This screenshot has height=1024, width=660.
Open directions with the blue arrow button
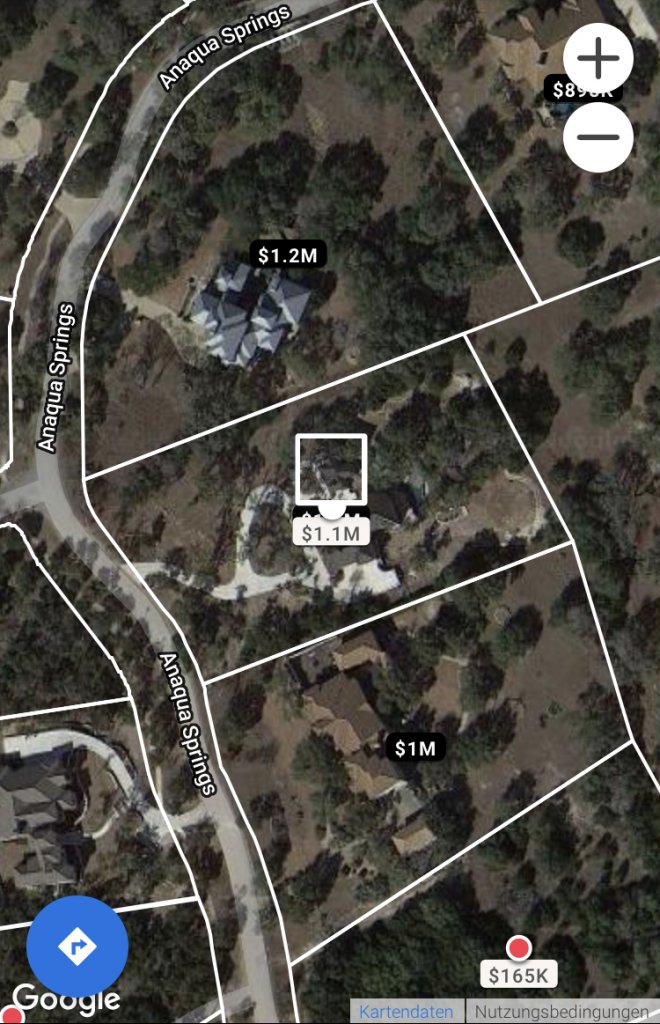77,946
